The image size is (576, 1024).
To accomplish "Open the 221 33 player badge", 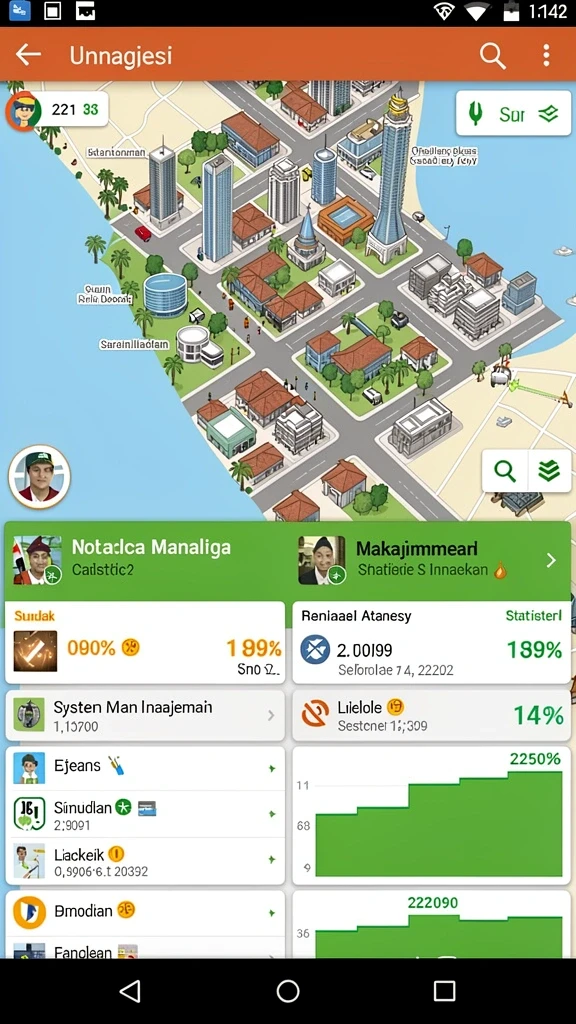I will coord(57,110).
